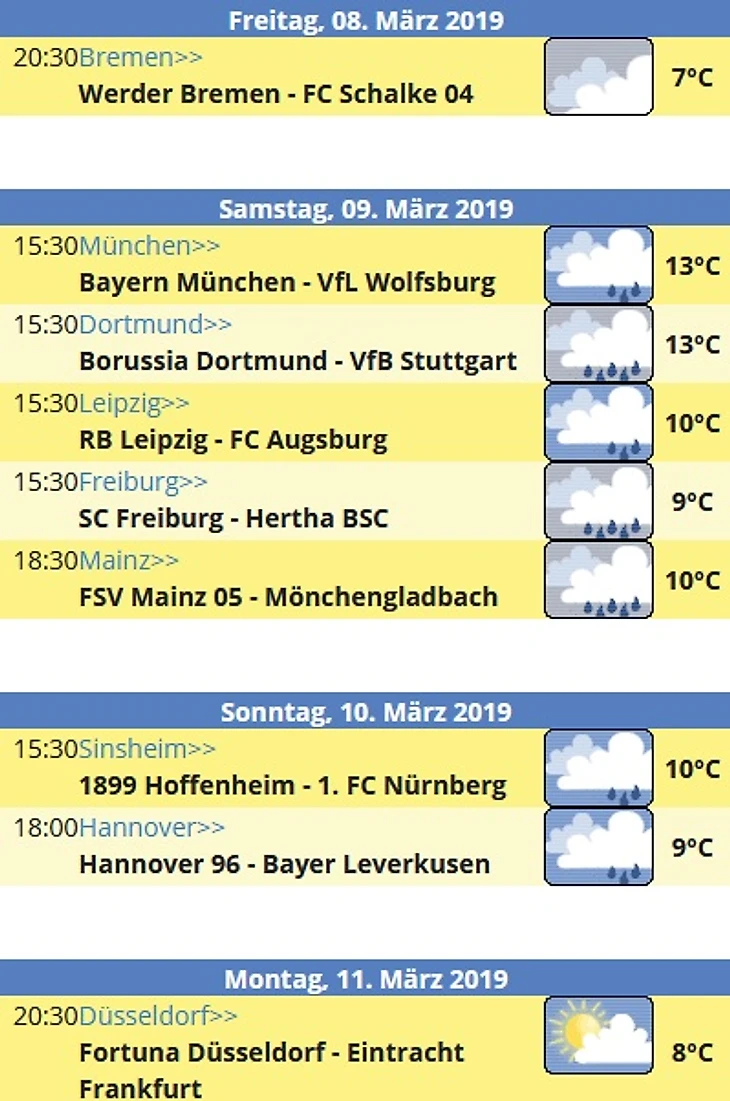Viewport: 730px width, 1101px height.
Task: Select the Hannover>> link
Action: [x=152, y=827]
